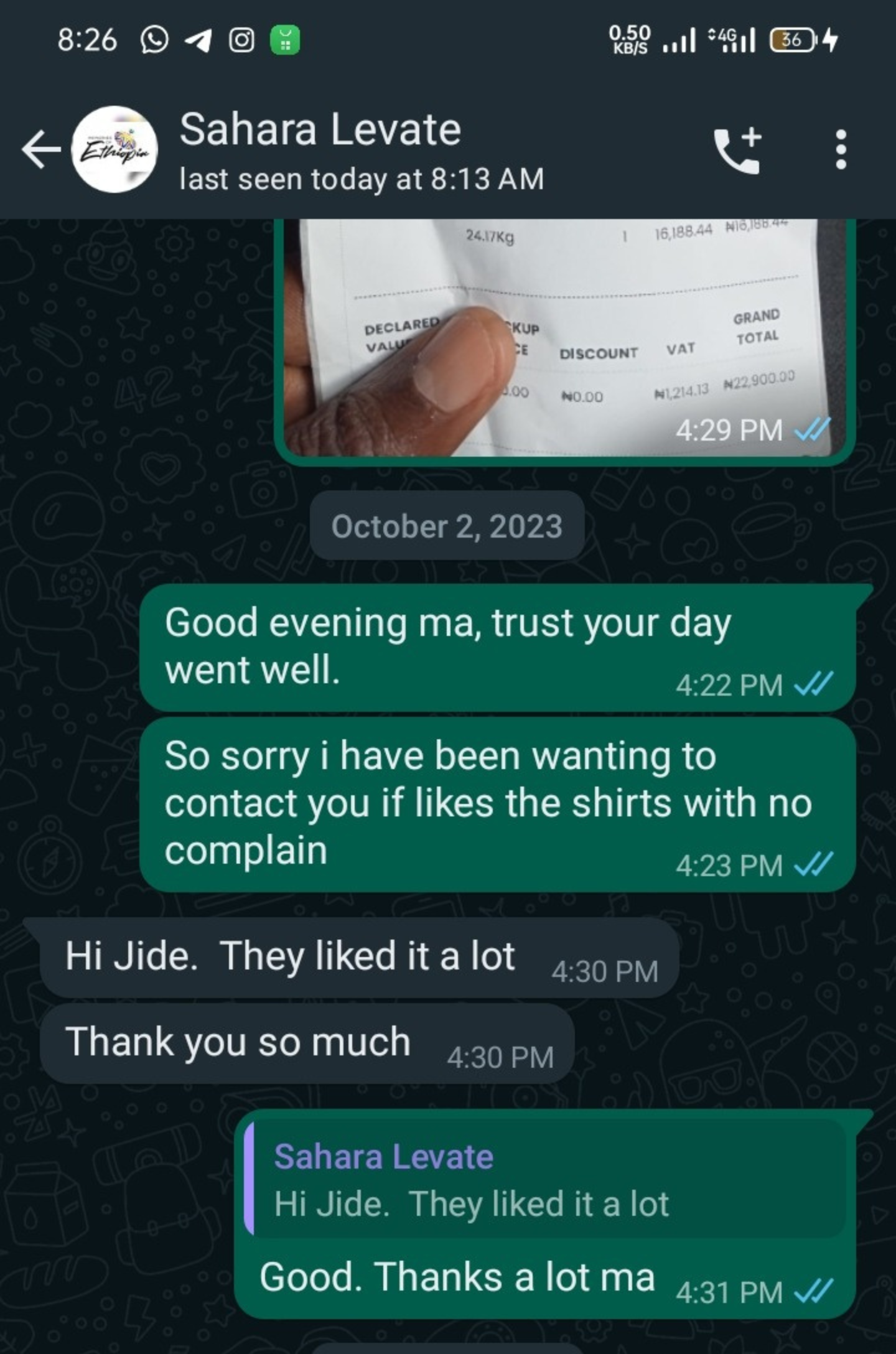Open Sahara Levate contact info header
Screen dimensions: 896x1354
point(361,151)
